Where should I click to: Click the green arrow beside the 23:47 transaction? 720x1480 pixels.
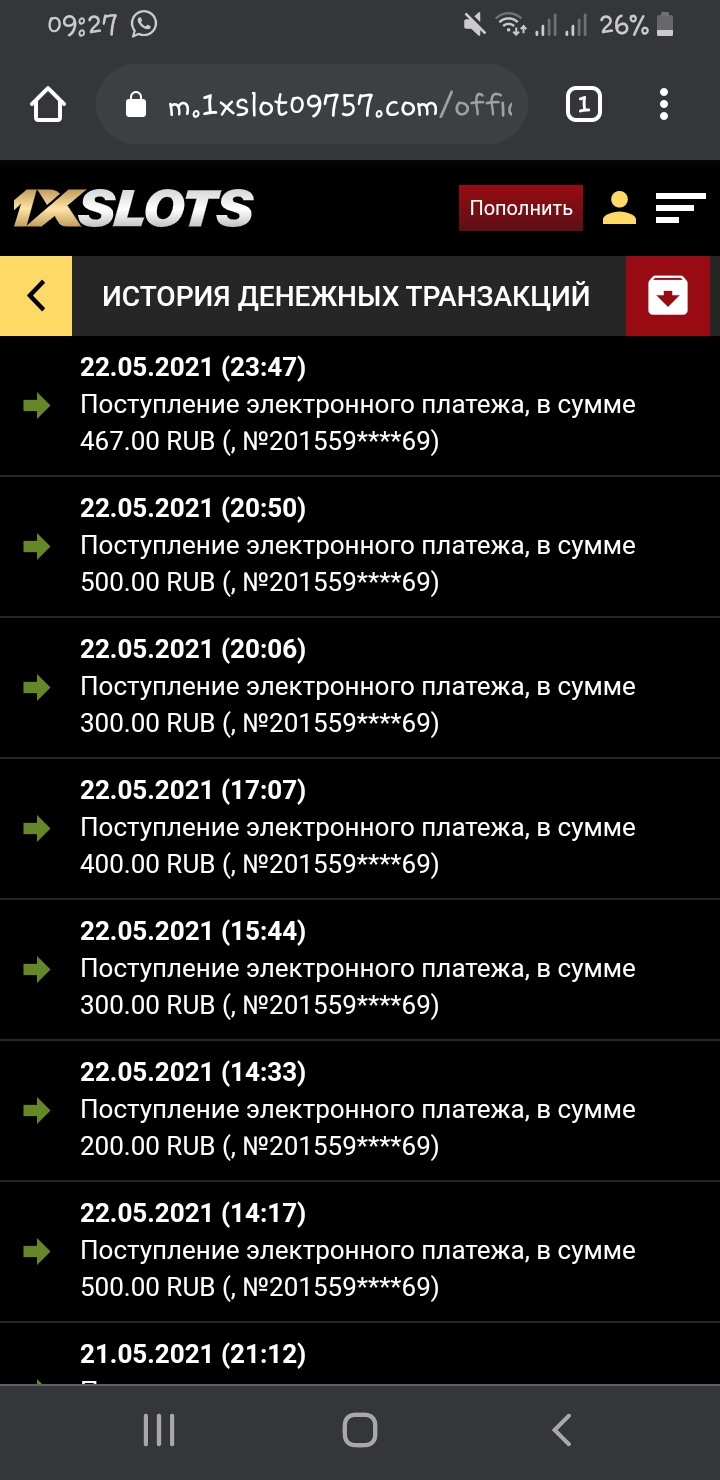coord(36,404)
